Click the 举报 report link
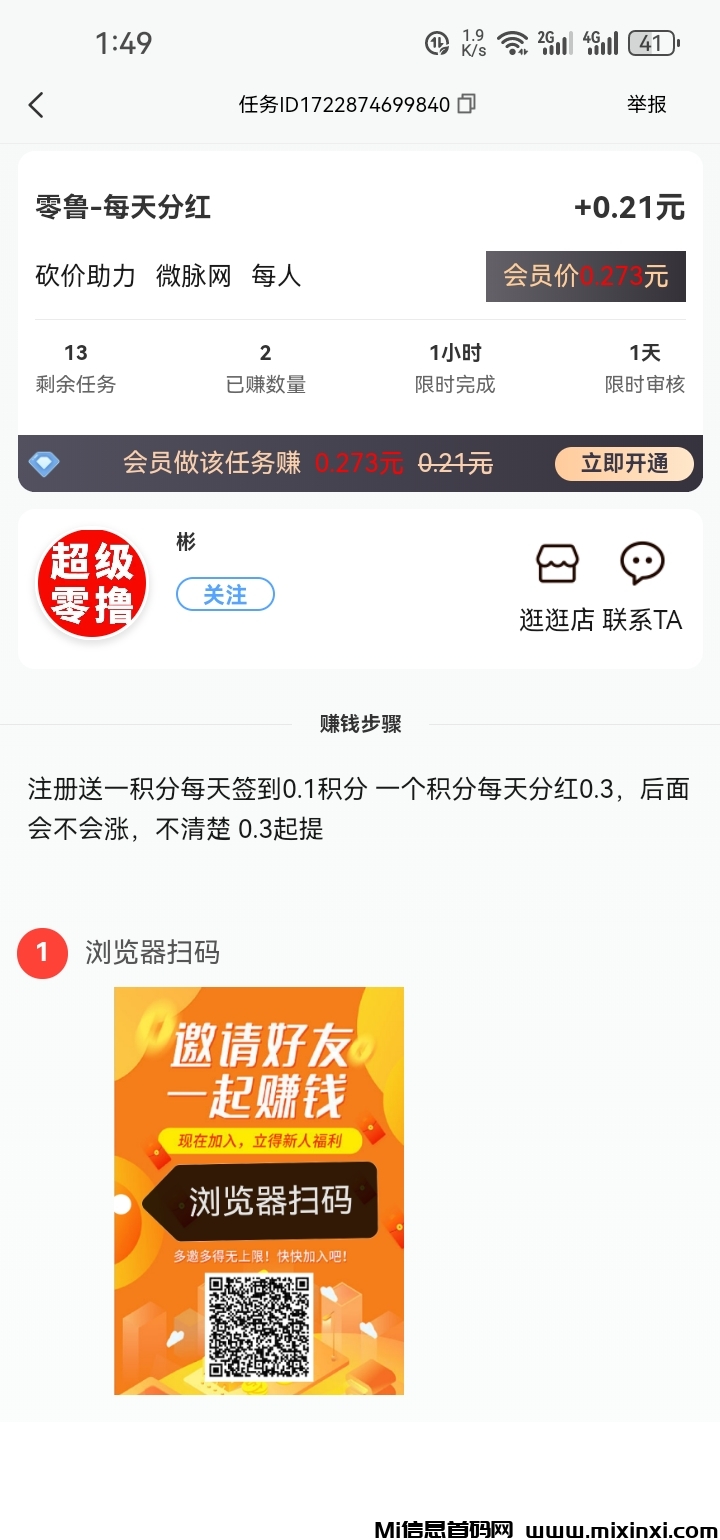 (x=646, y=104)
